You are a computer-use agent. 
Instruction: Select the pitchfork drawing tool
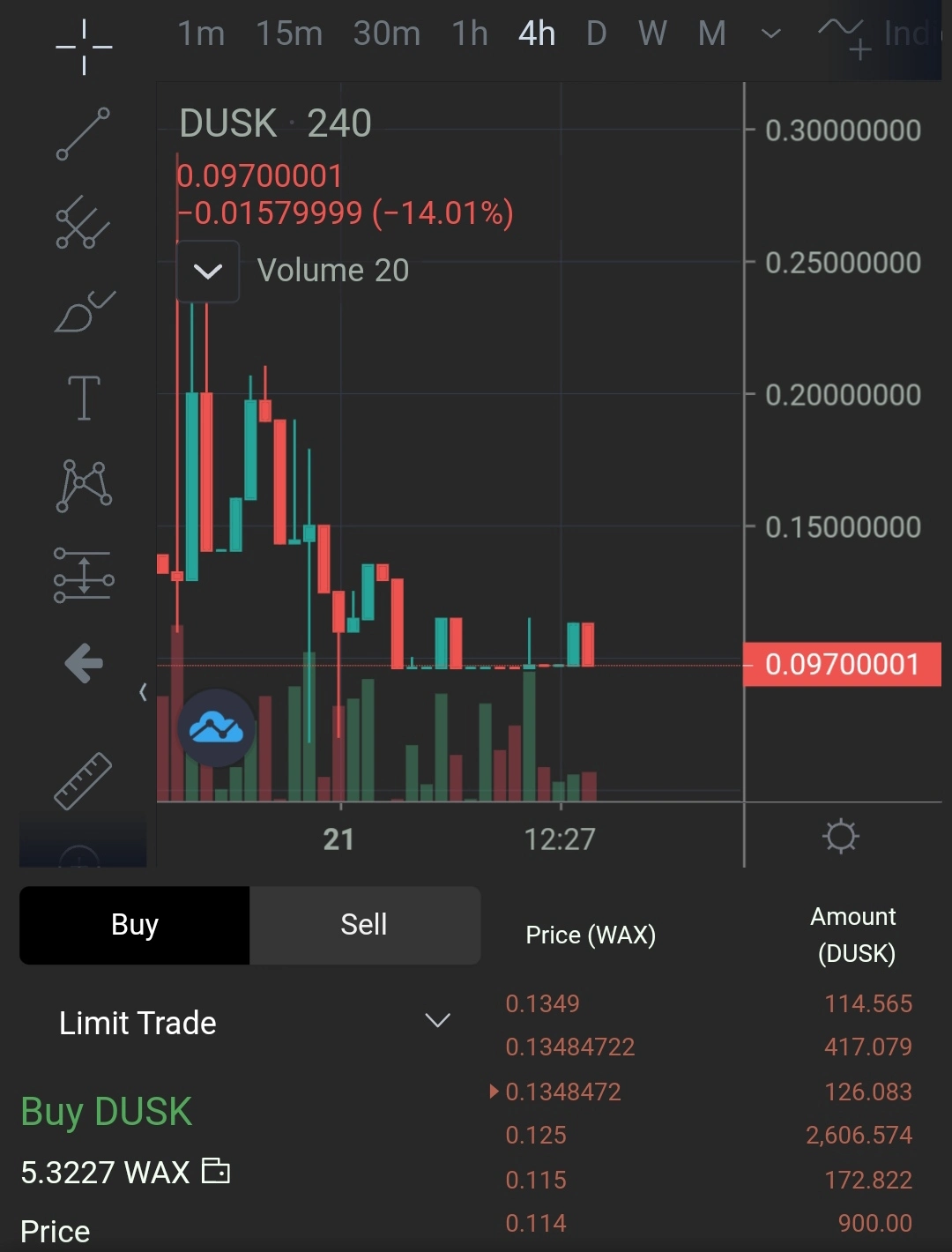84,222
